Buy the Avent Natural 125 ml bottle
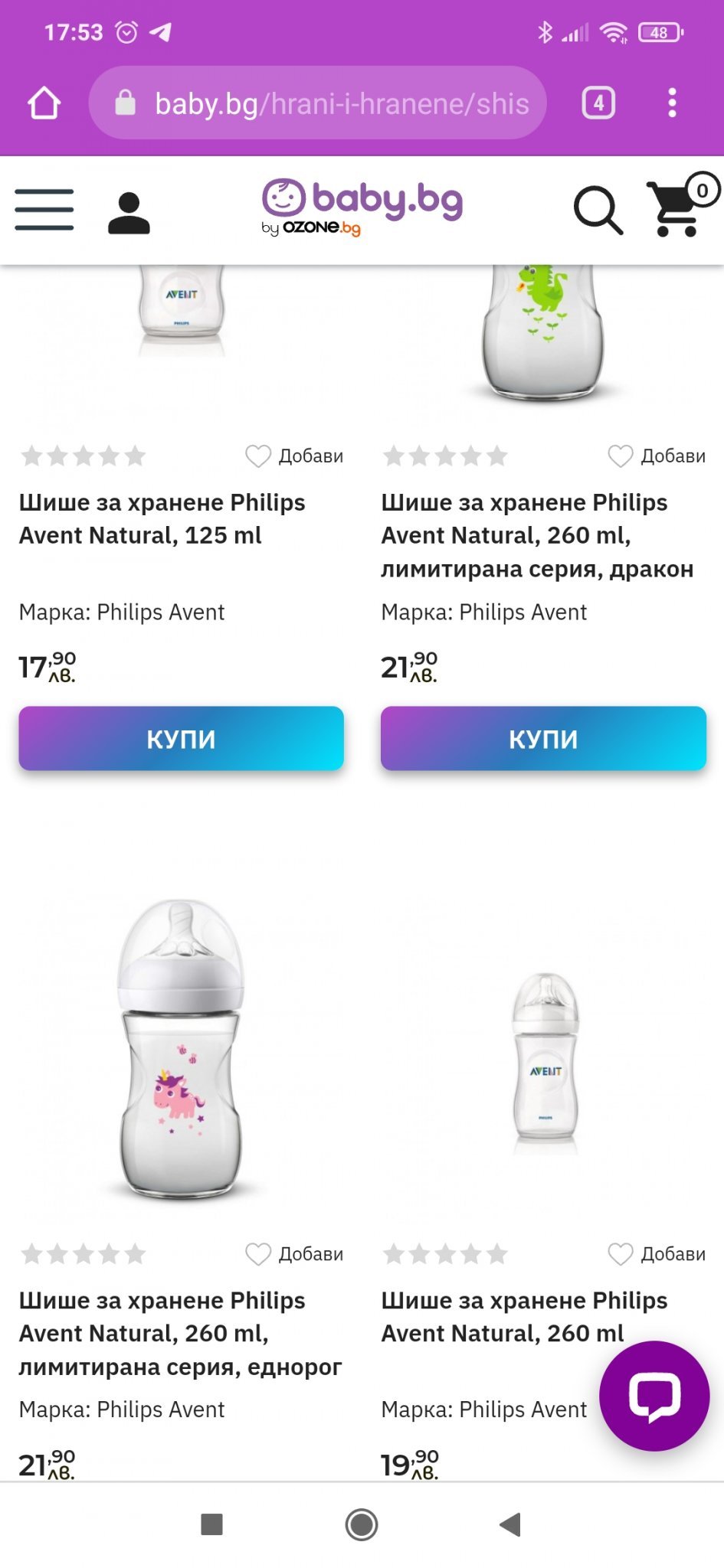724x1568 pixels. pos(181,739)
